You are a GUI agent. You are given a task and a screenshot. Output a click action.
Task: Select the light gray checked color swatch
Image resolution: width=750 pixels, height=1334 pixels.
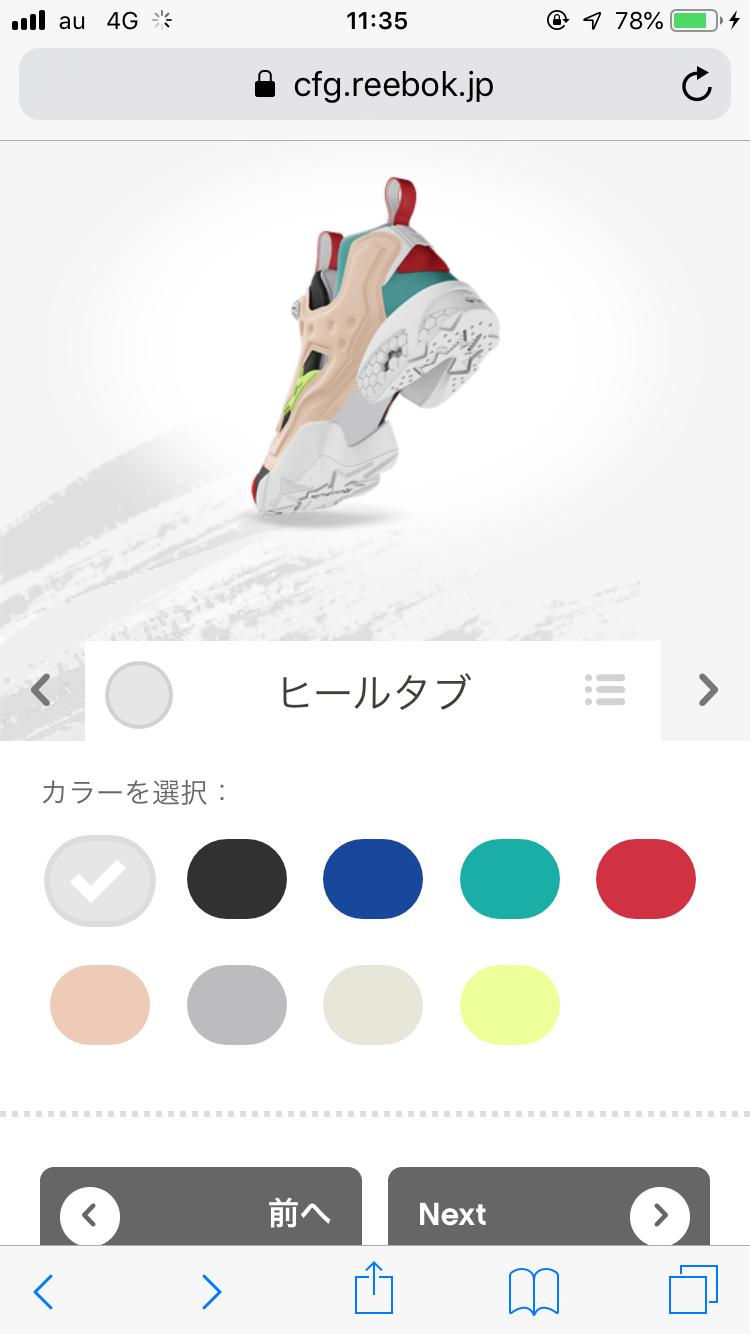pos(100,880)
